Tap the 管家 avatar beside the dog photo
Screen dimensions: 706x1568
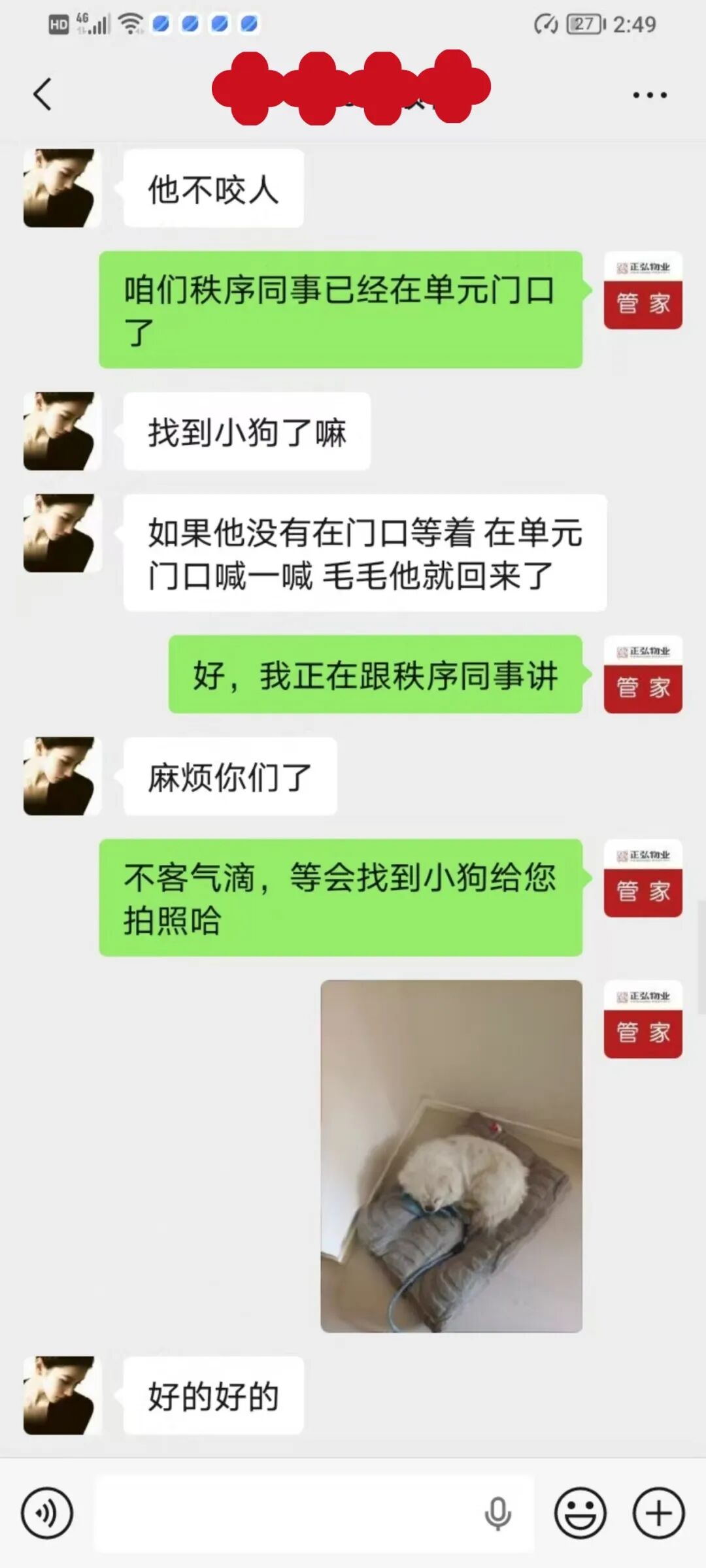[643, 1019]
